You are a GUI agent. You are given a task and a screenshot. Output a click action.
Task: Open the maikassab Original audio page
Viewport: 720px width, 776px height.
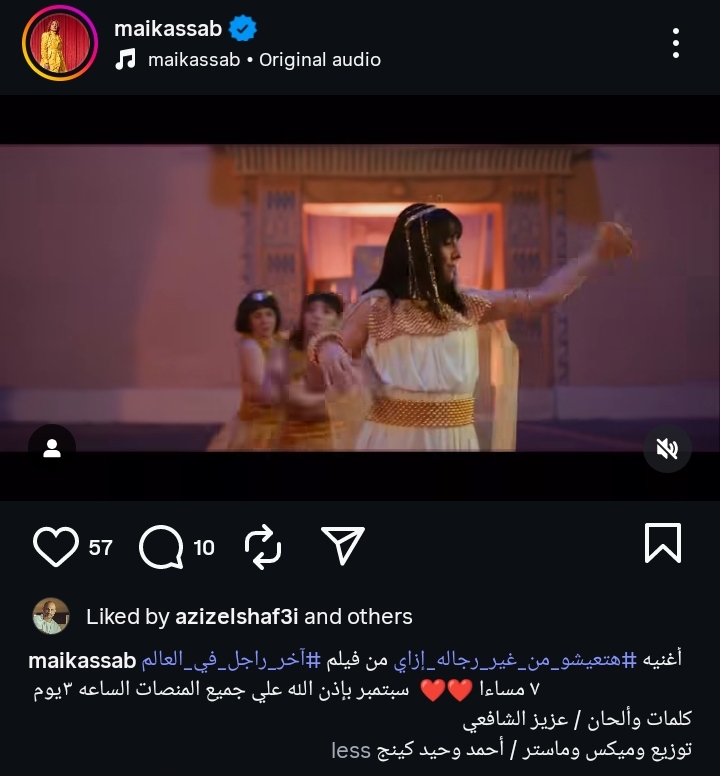[x=264, y=60]
